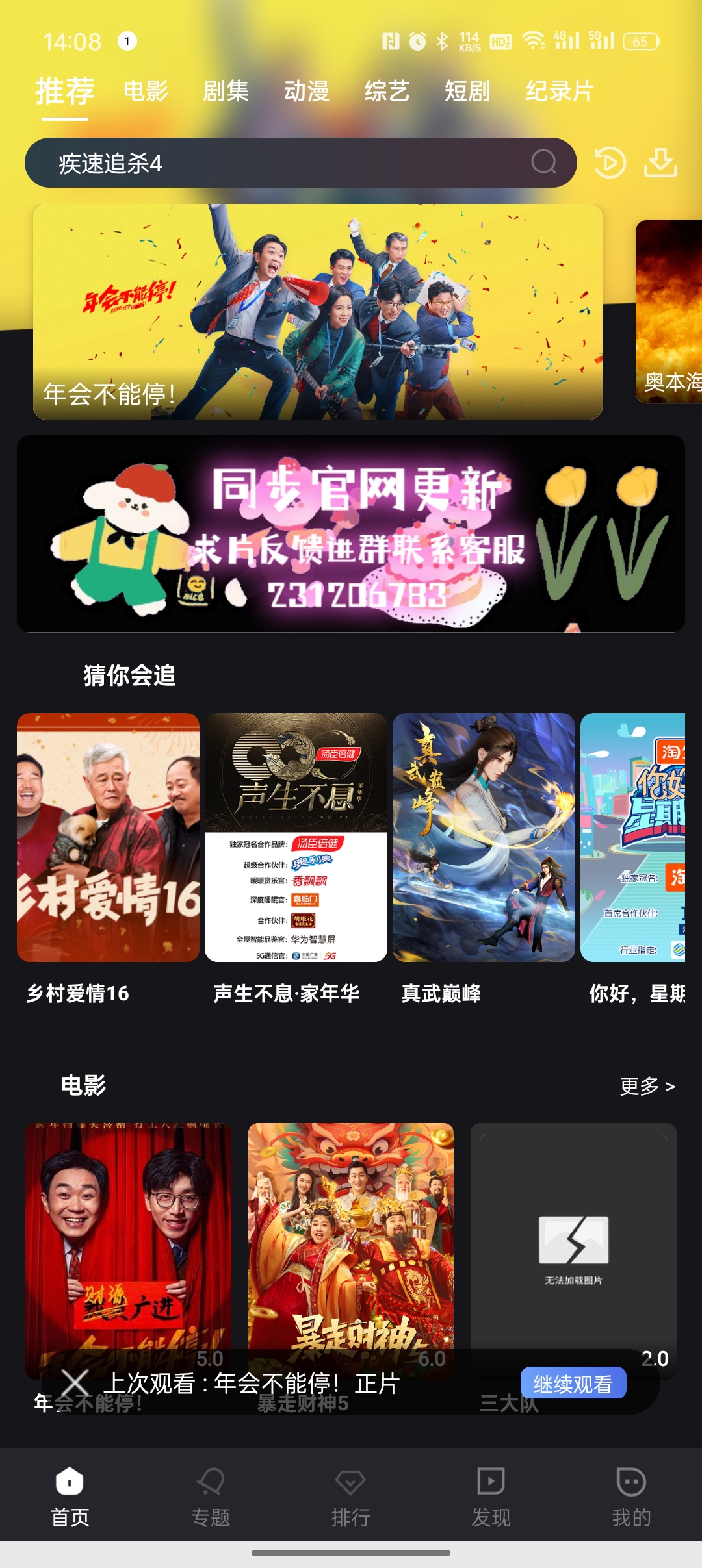
Task: Tap the search input field
Action: (x=260, y=161)
